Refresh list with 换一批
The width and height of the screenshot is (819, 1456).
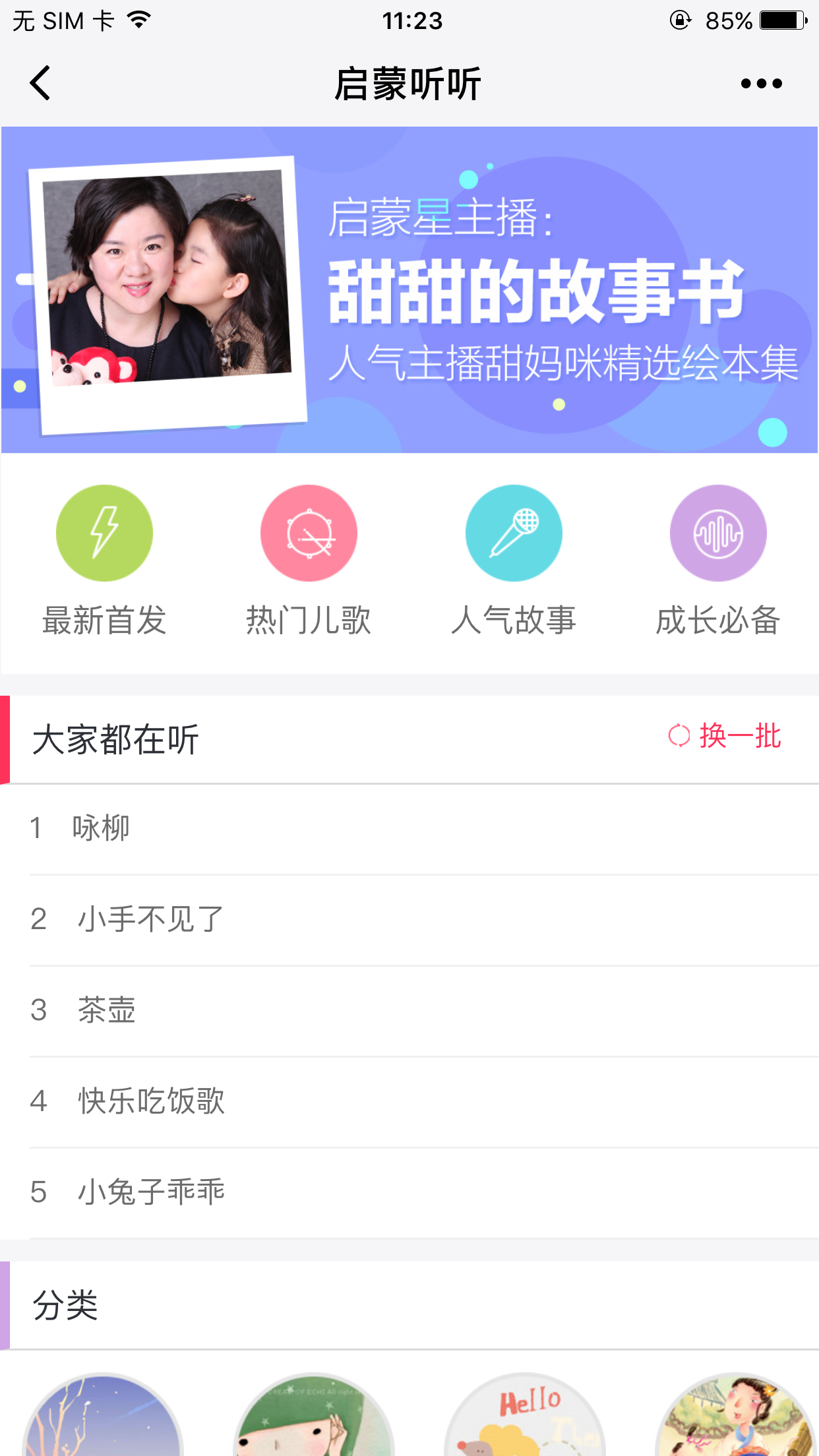pyautogui.click(x=725, y=736)
